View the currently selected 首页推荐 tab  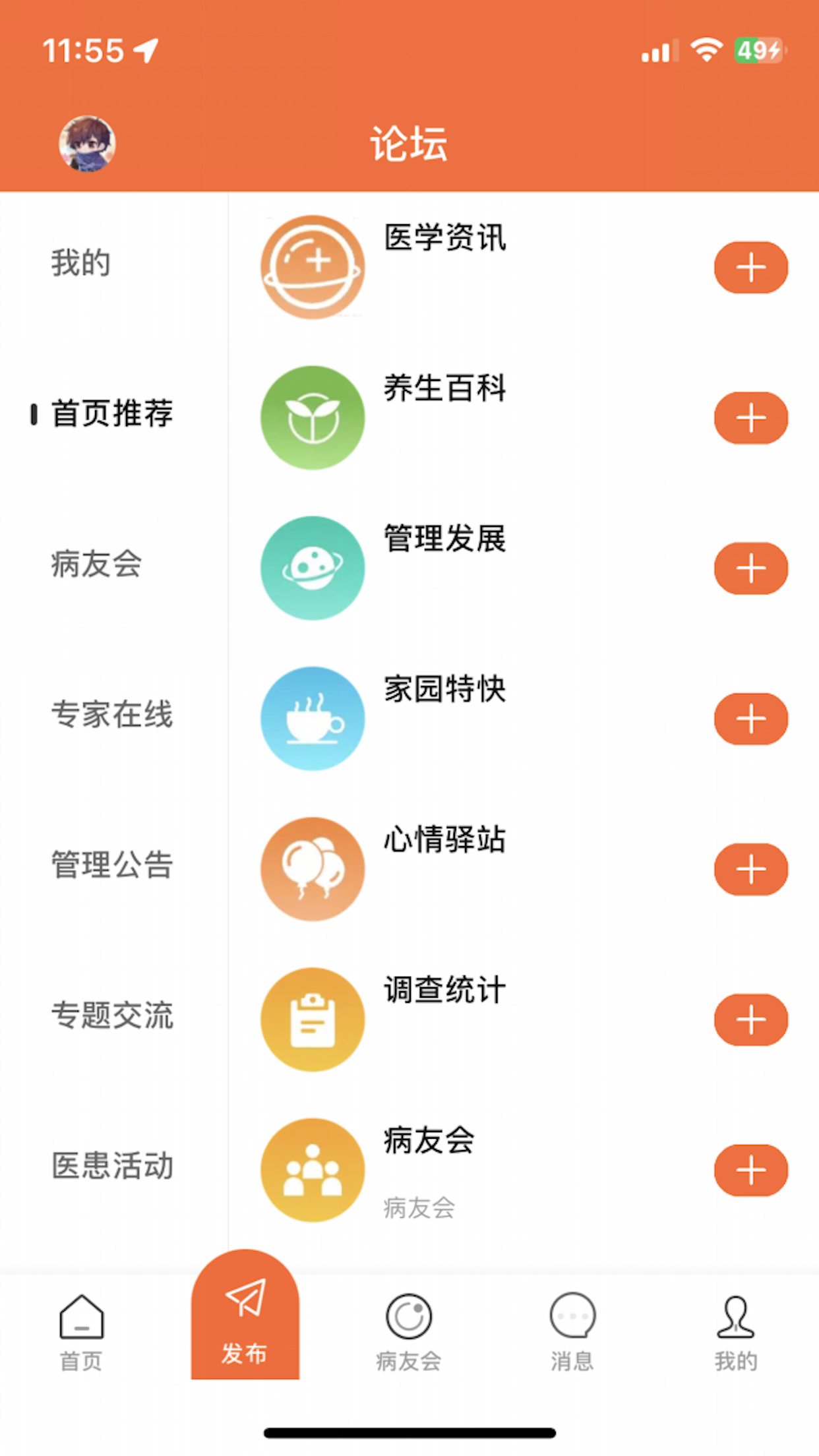coord(113,413)
